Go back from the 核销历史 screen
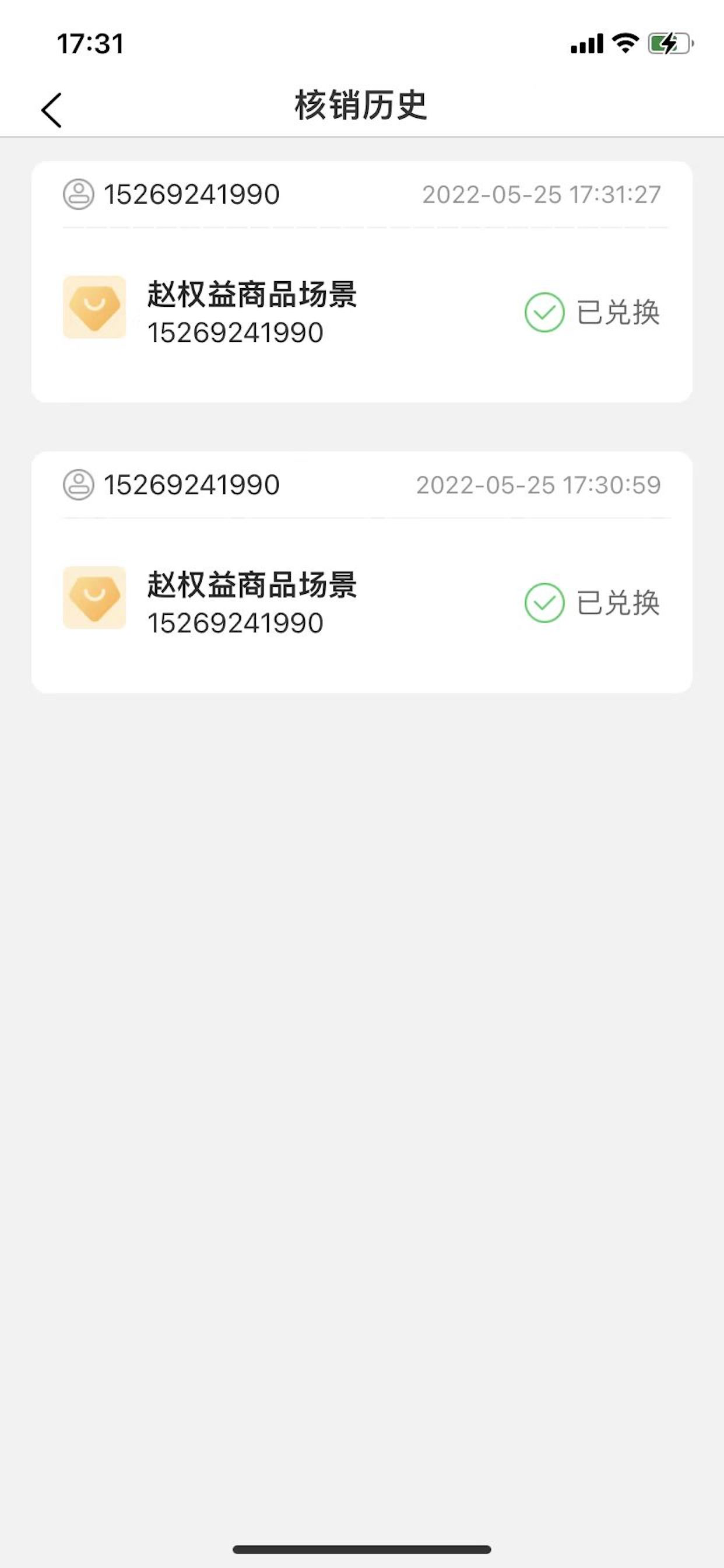 [52, 110]
